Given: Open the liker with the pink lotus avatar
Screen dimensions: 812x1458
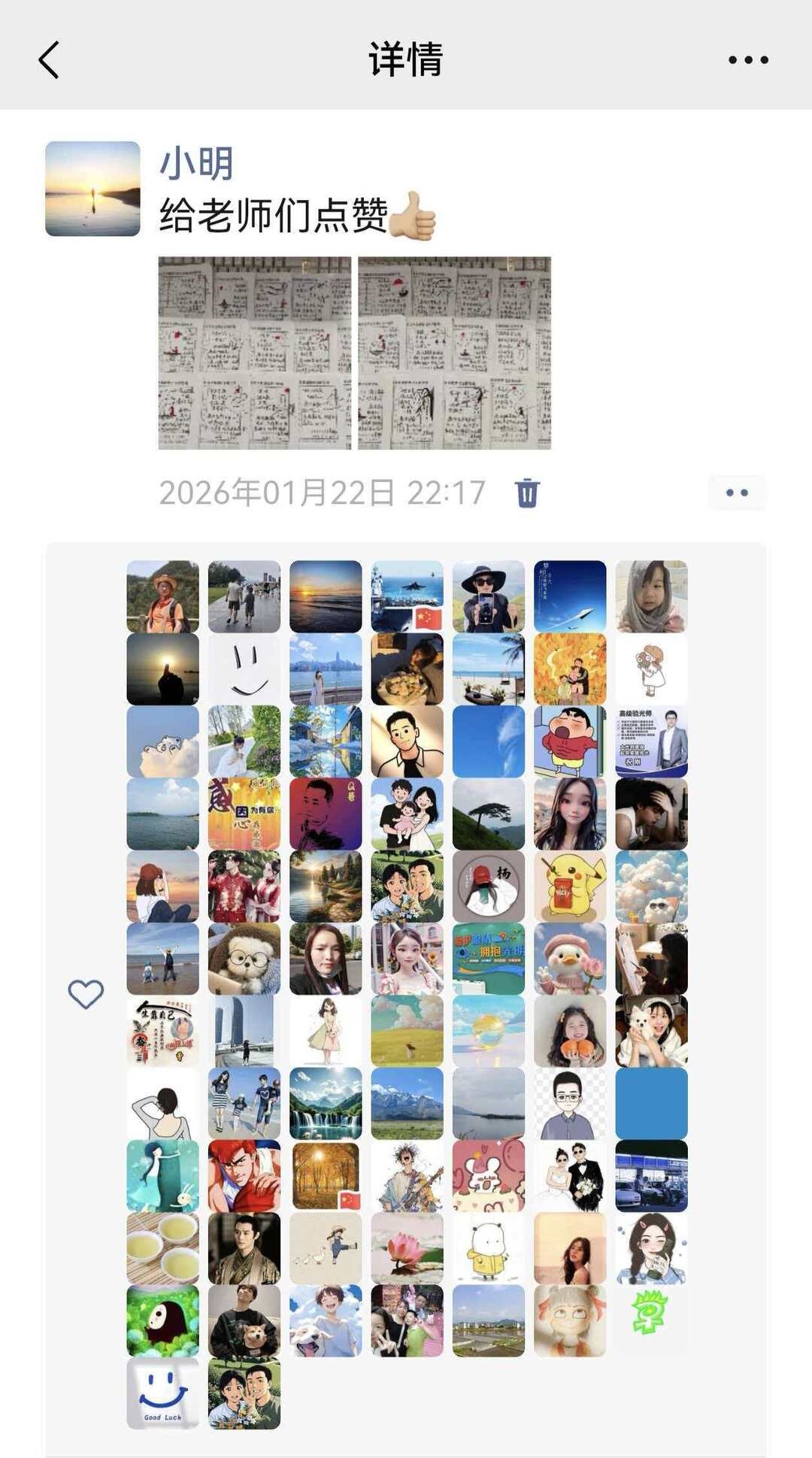Looking at the screenshot, I should (407, 1248).
